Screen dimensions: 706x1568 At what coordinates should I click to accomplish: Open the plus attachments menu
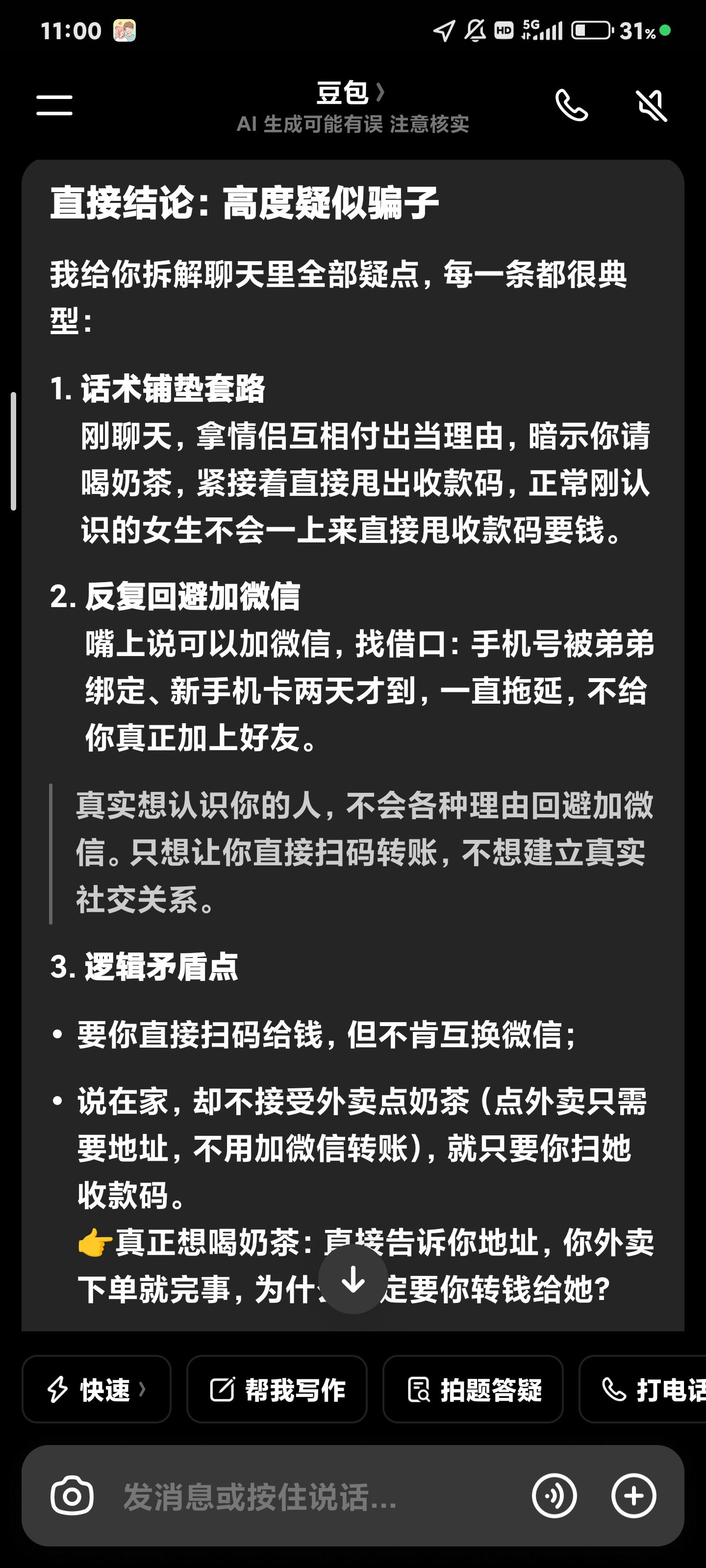633,1495
